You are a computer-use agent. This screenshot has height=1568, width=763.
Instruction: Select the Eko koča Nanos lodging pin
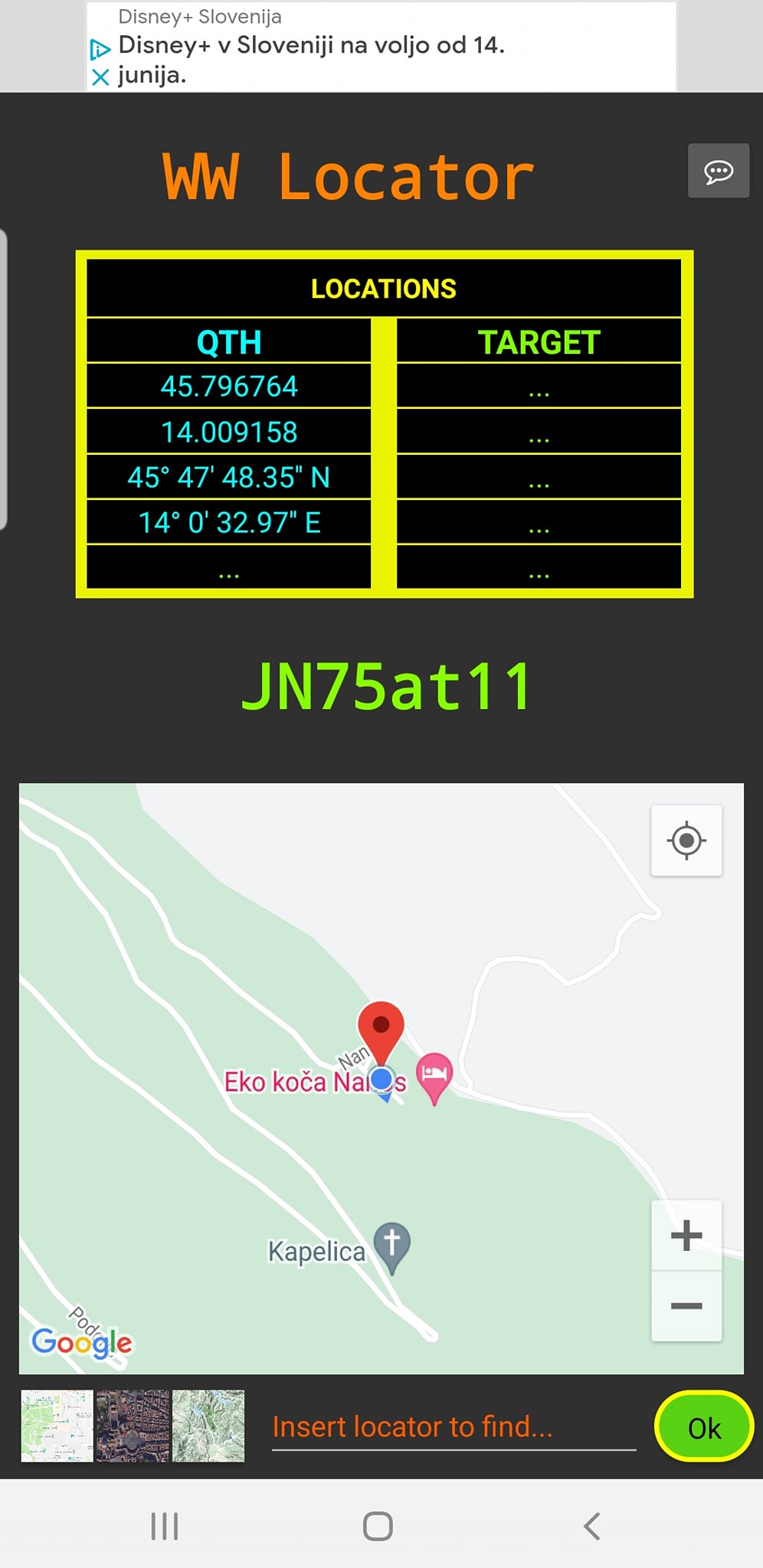tap(434, 1073)
